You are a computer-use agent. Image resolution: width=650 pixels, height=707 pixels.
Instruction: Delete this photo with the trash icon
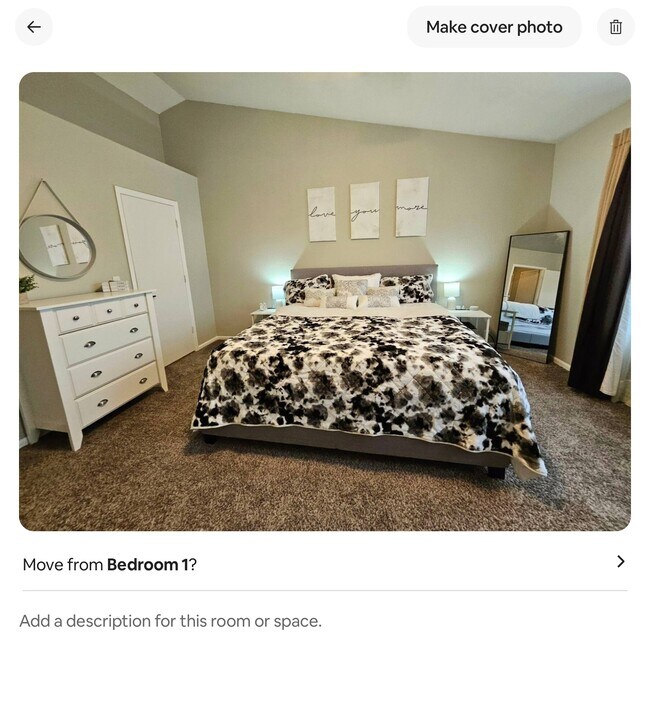click(616, 27)
